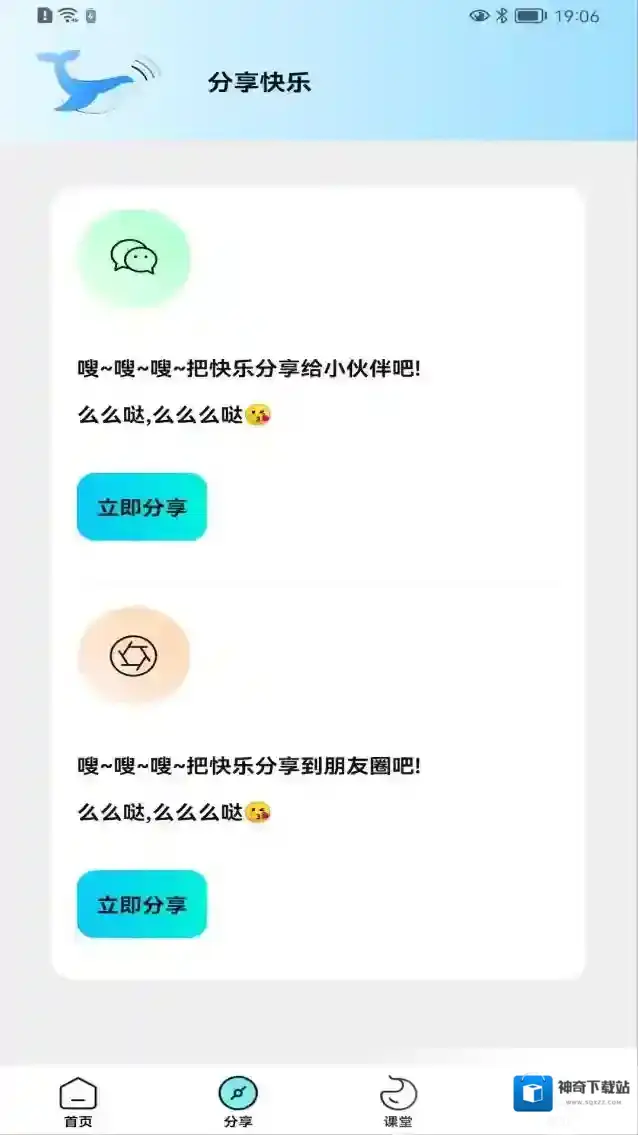Switch to the 首页 tab
Viewport: 638px width, 1135px height.
pyautogui.click(x=78, y=1101)
